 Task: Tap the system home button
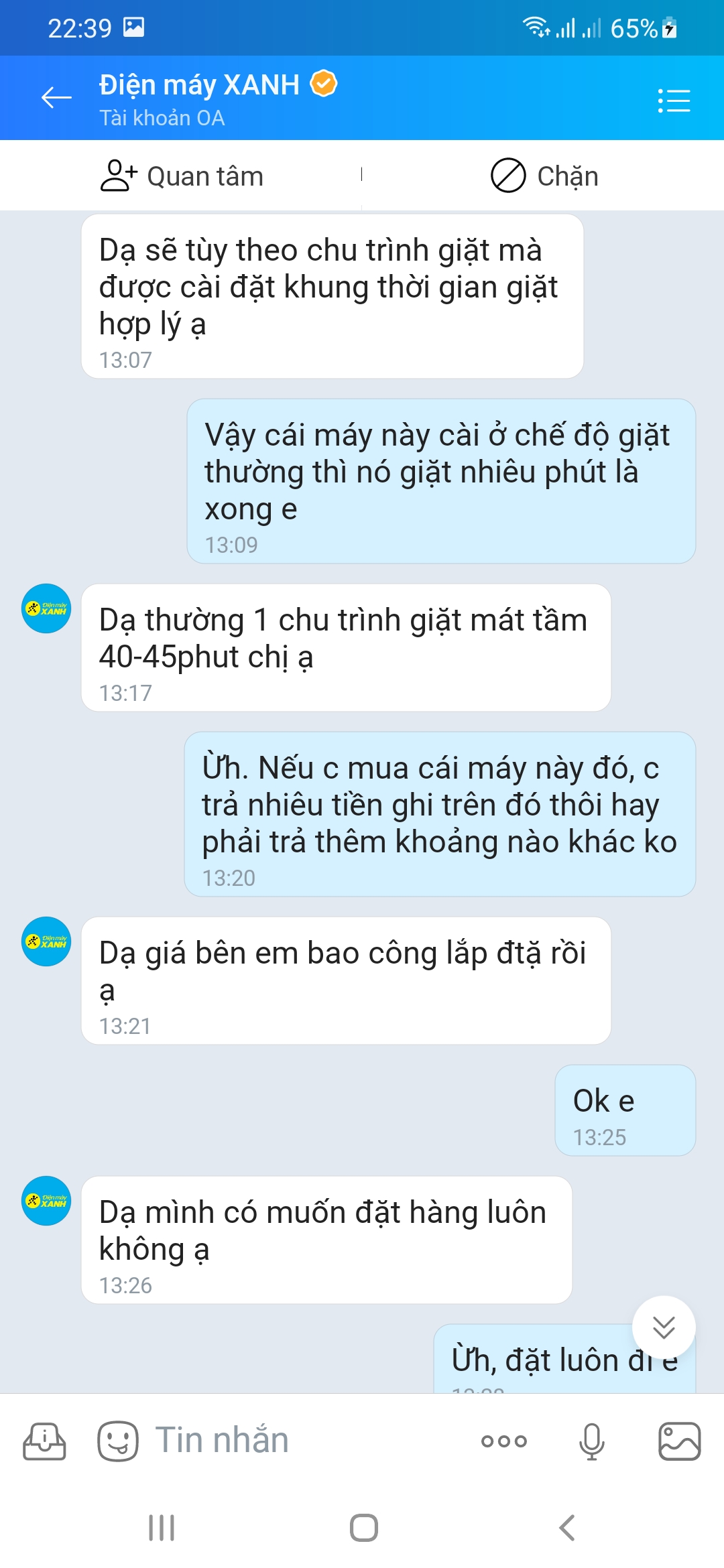point(363,1528)
